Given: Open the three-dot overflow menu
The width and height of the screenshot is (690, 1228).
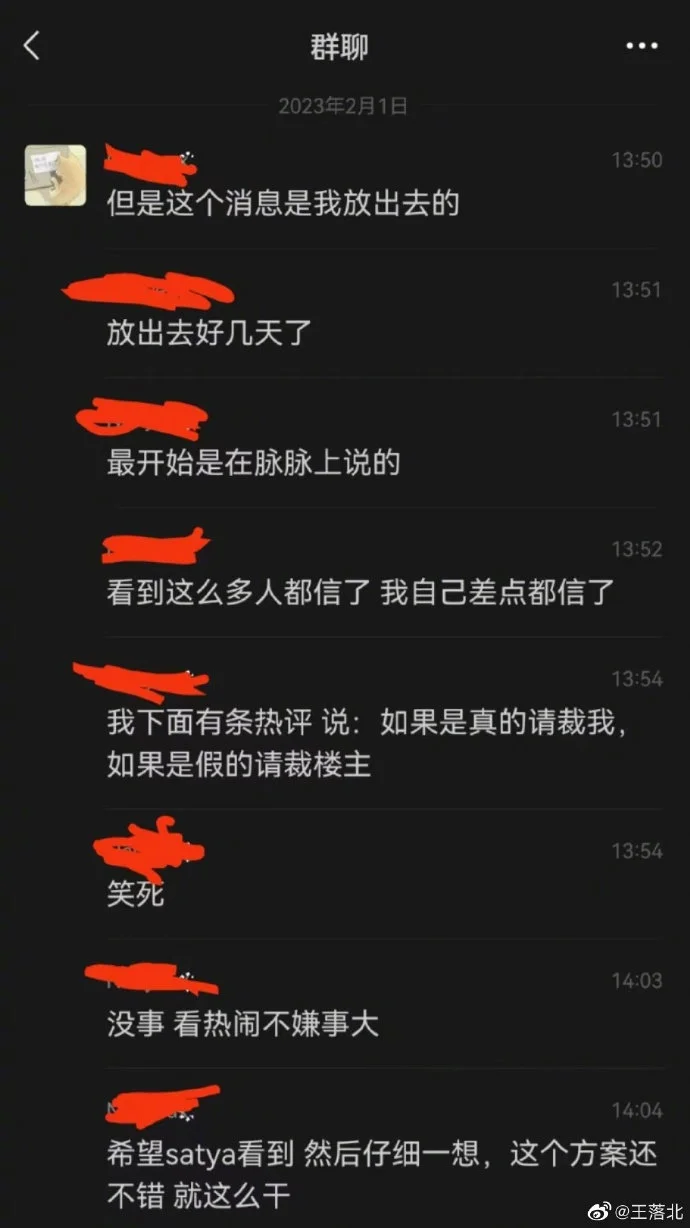Looking at the screenshot, I should (641, 46).
